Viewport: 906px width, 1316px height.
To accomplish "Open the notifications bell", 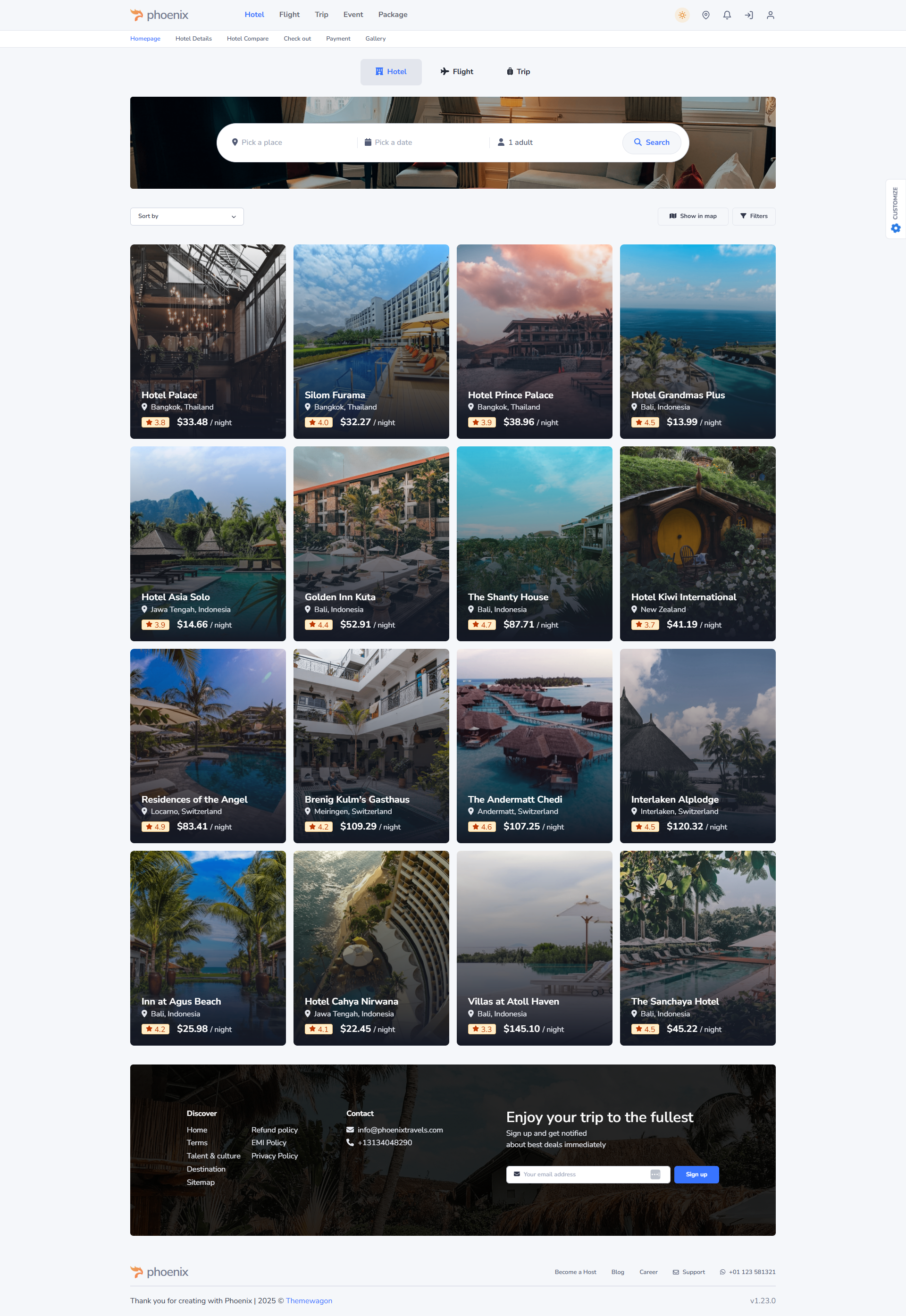I will pyautogui.click(x=727, y=15).
